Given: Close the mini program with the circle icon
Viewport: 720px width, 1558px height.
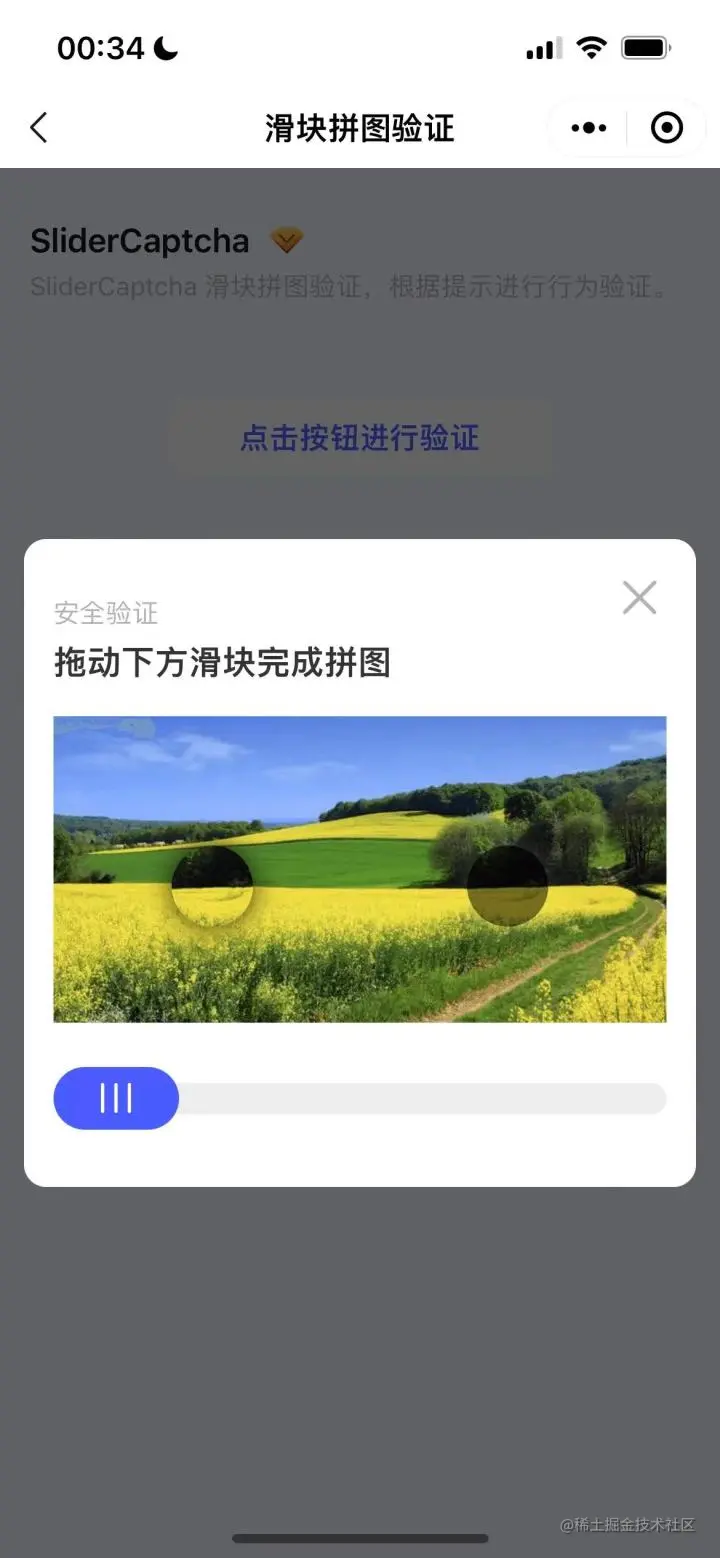Looking at the screenshot, I should (x=666, y=128).
